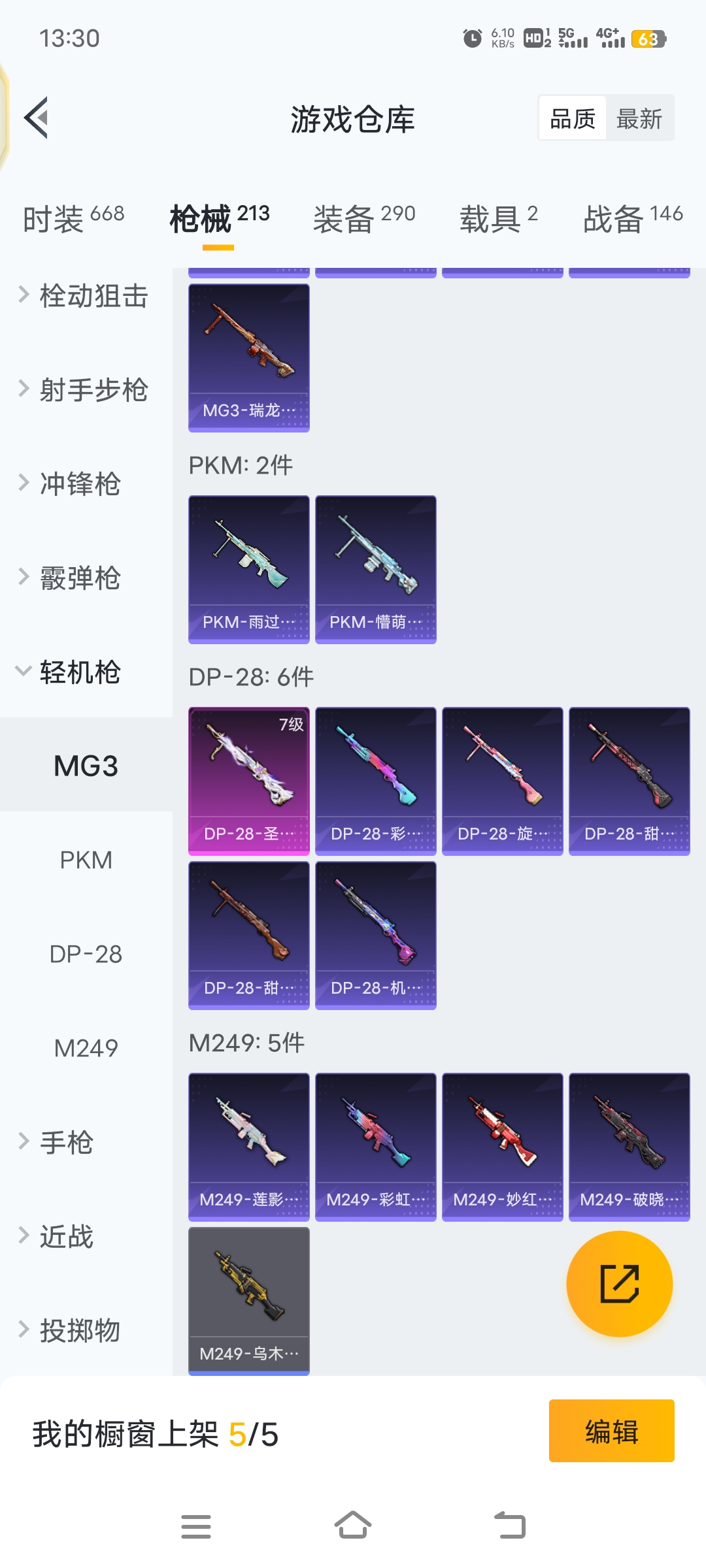706x1568 pixels.
Task: Sort items by 最新
Action: pyautogui.click(x=639, y=119)
